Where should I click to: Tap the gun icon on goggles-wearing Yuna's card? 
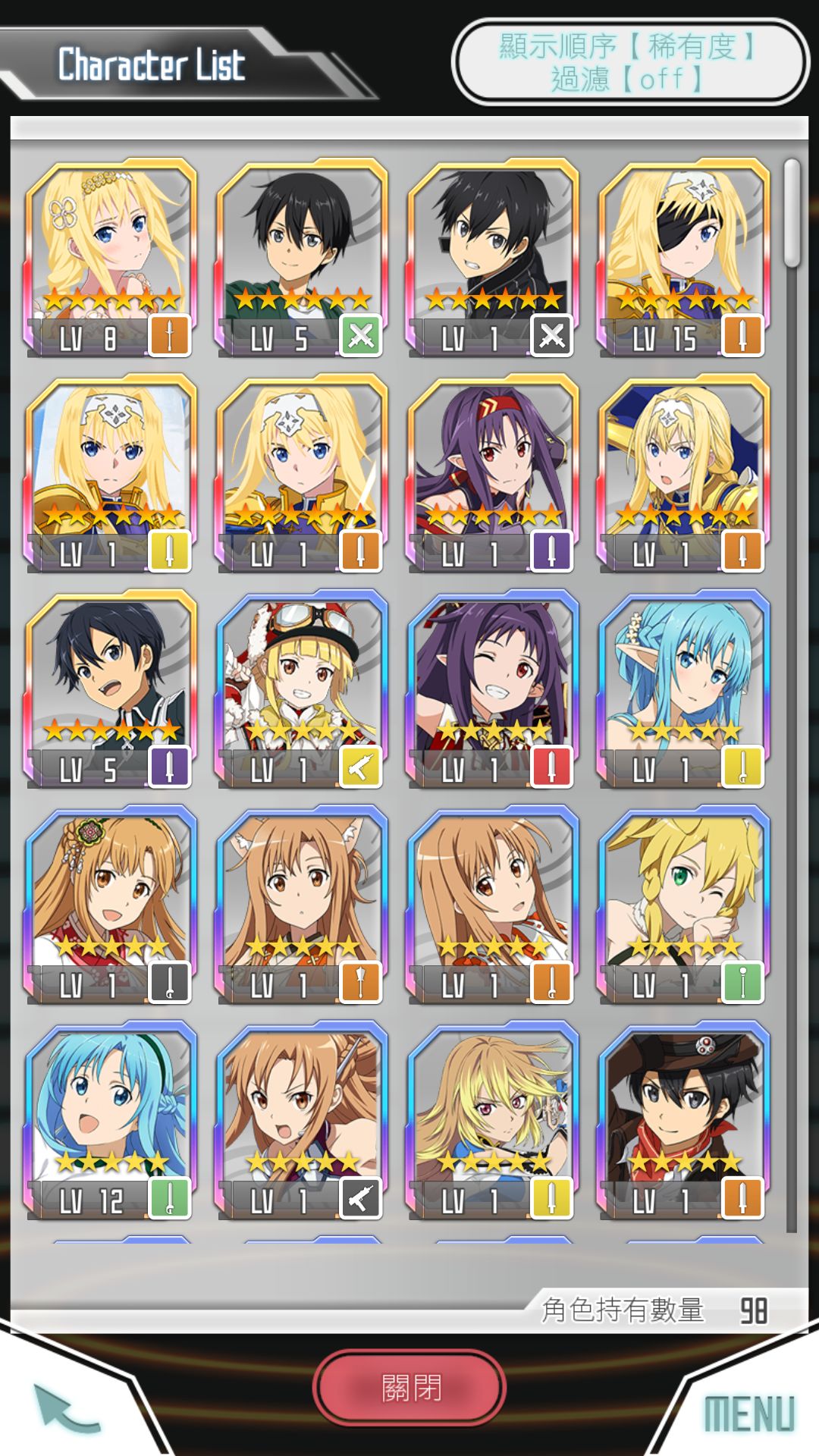[x=359, y=769]
